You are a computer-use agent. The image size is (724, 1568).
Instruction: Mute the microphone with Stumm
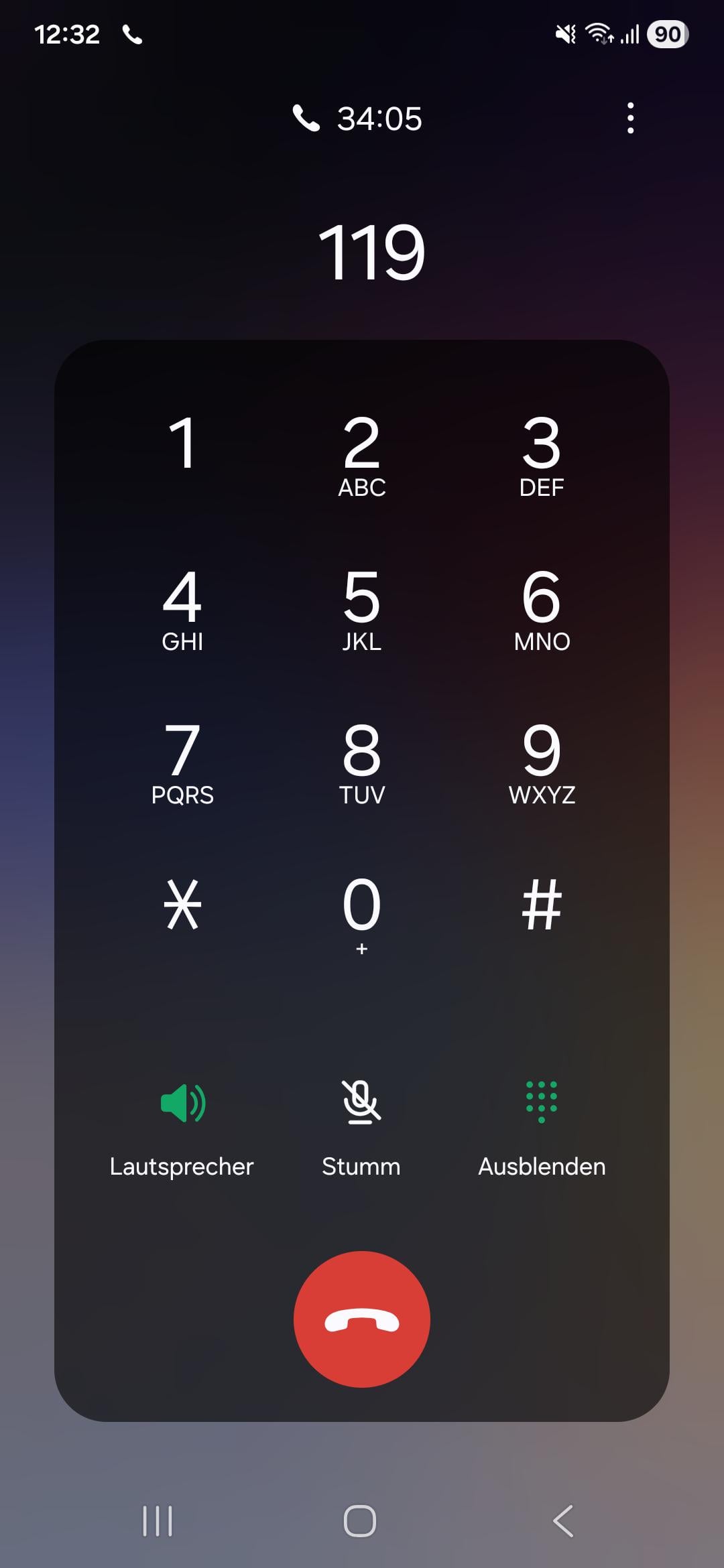point(361,1127)
